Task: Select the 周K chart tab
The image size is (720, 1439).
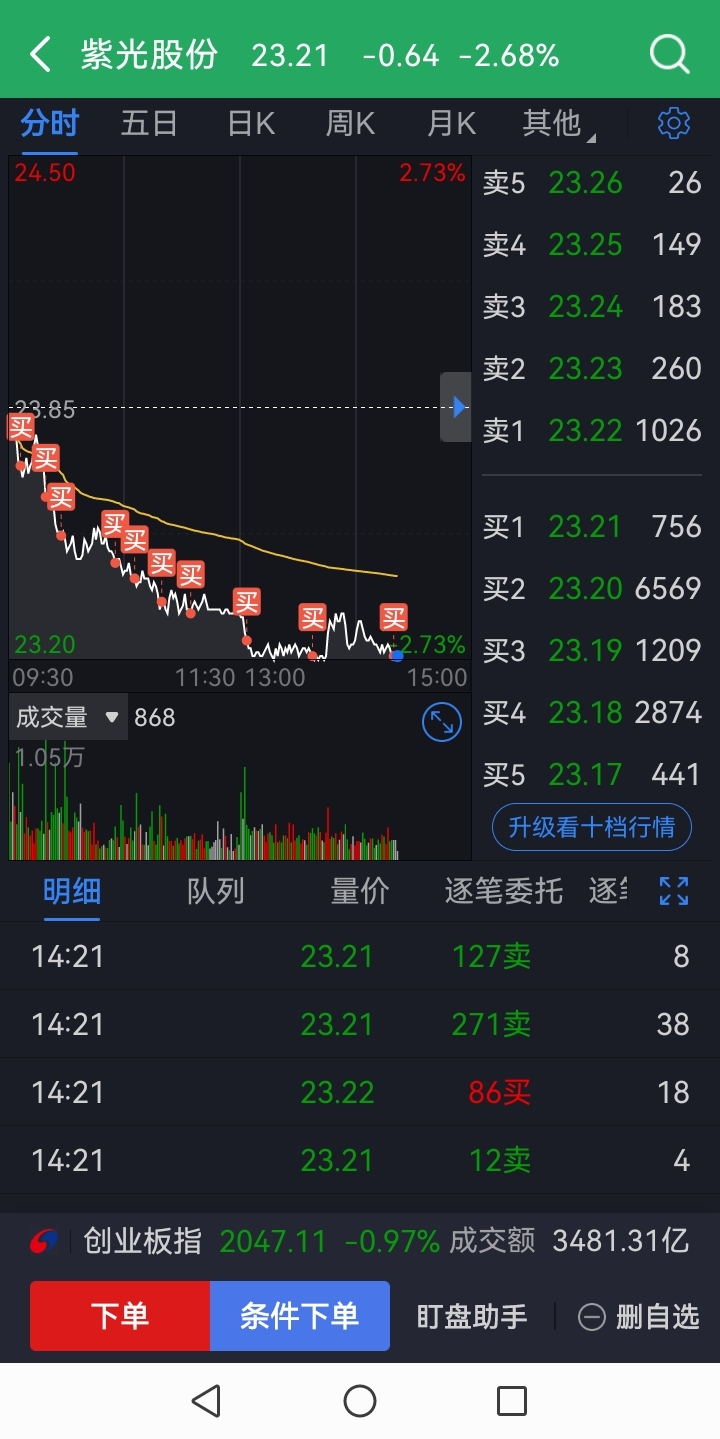Action: click(350, 124)
